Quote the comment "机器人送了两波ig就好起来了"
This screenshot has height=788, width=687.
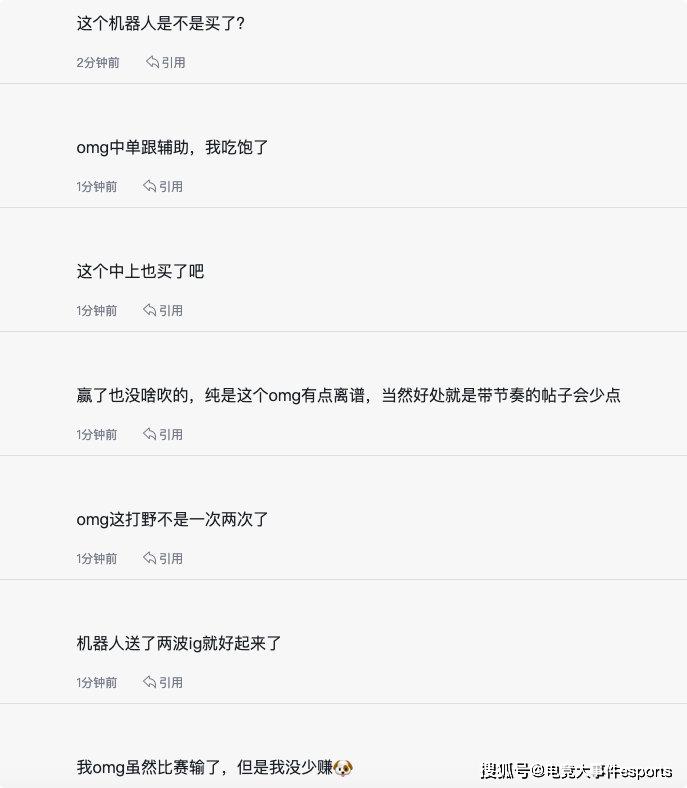coord(163,682)
